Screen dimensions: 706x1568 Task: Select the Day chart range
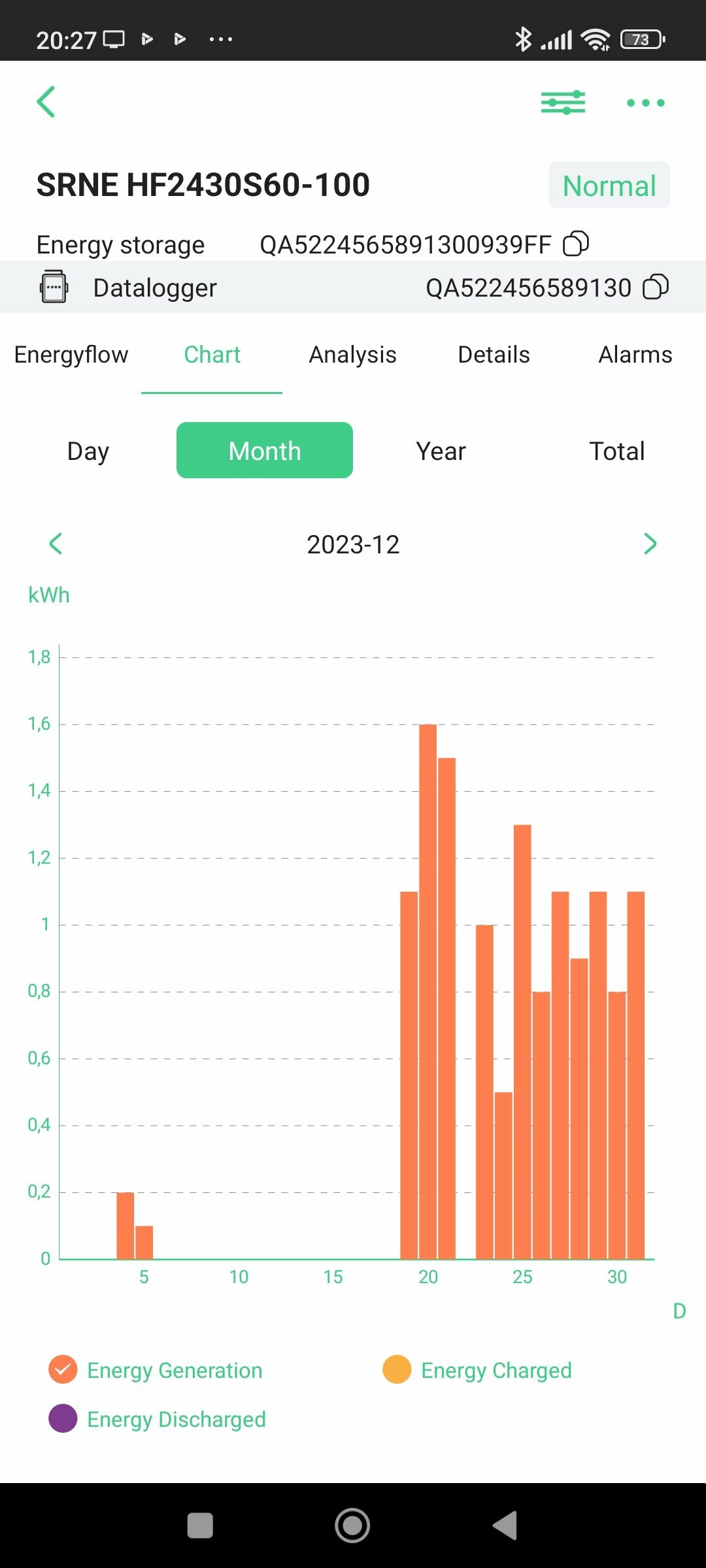click(x=88, y=451)
